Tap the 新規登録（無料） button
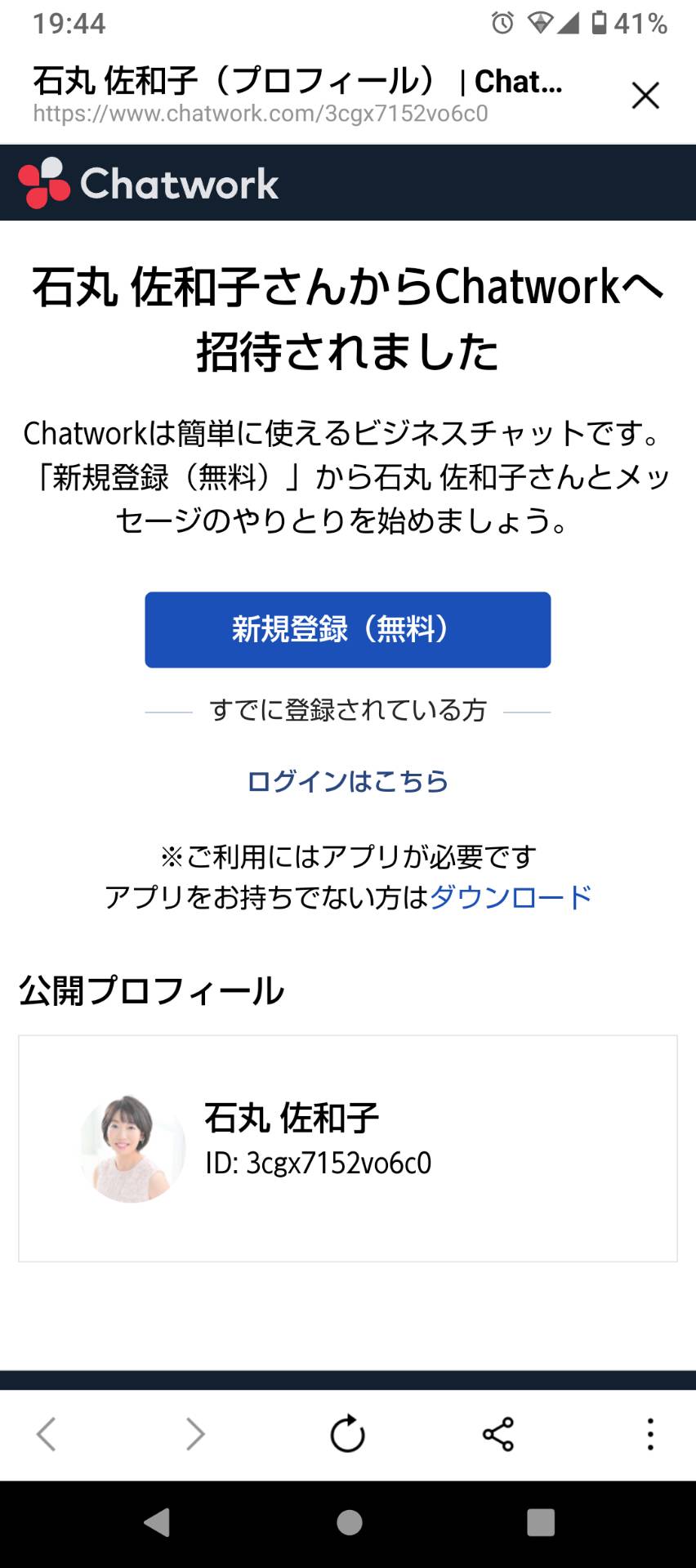The width and height of the screenshot is (696, 1568). 348,629
